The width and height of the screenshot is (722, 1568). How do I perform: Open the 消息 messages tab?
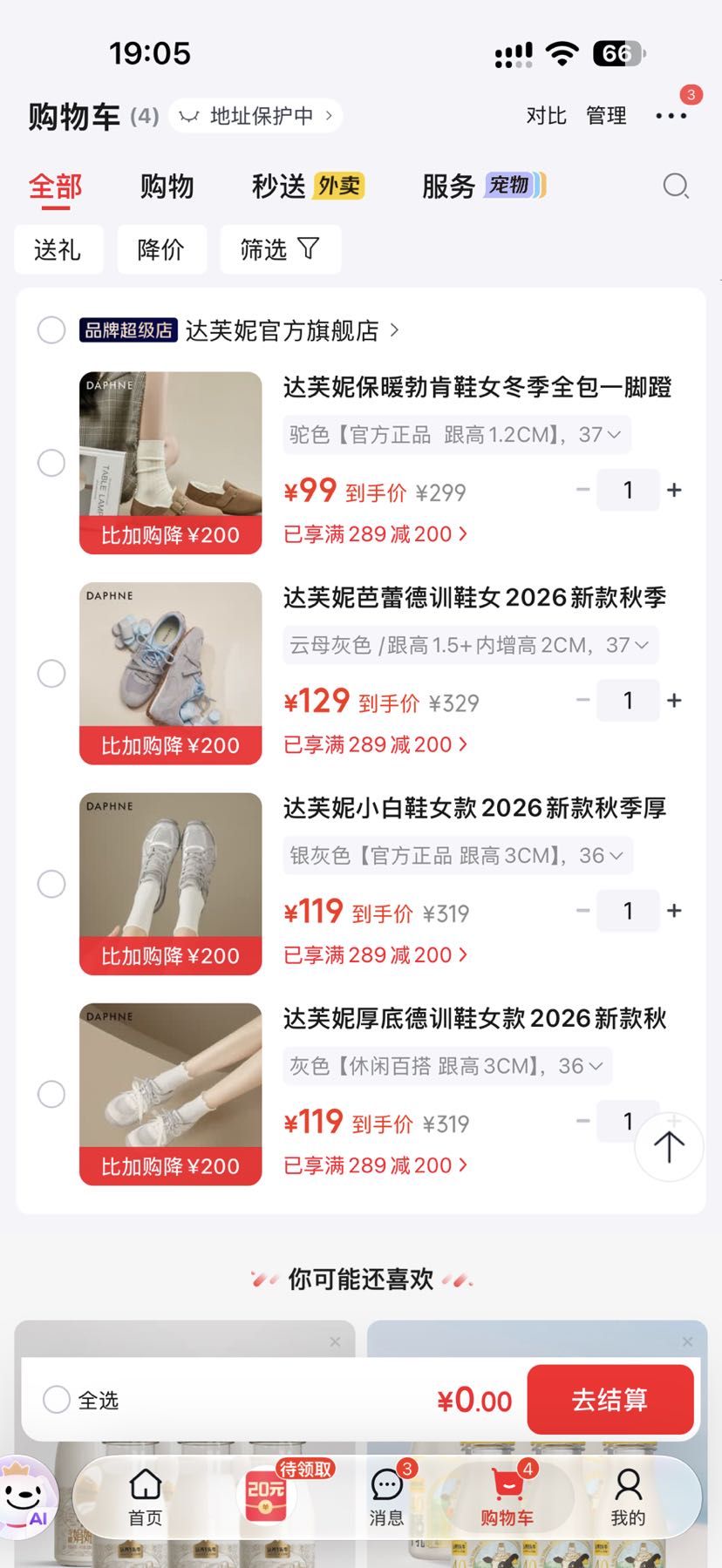click(386, 1497)
